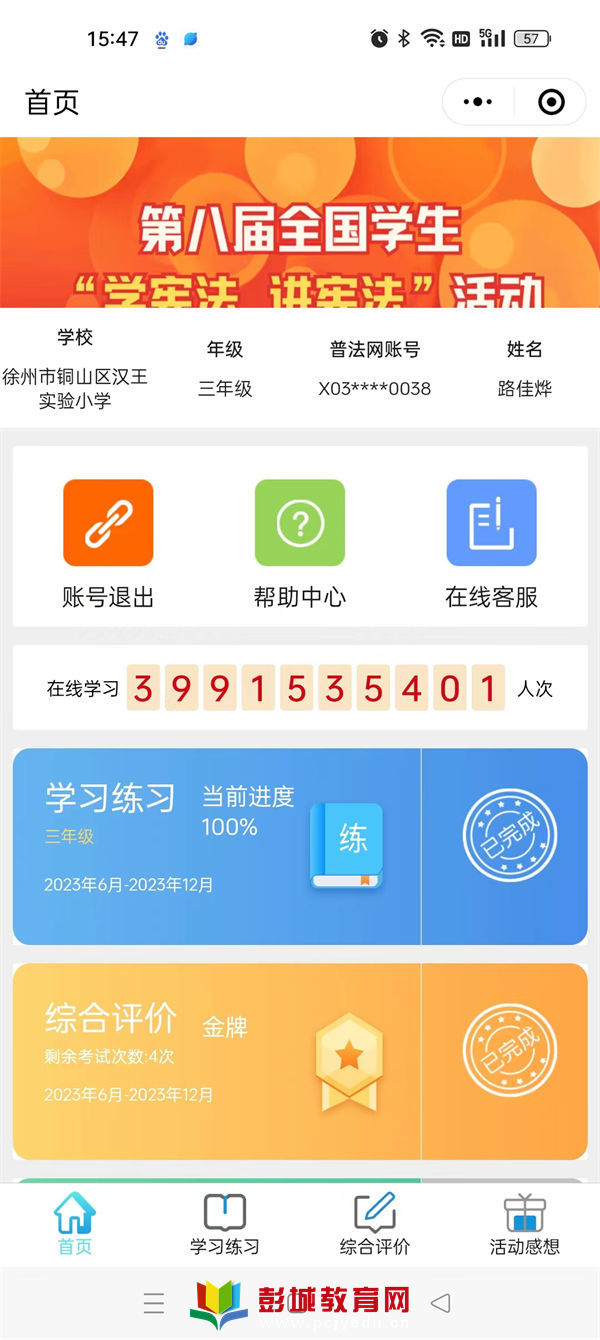Close the mini program with the circle button
Viewport: 600px width, 1340px height.
(x=551, y=102)
